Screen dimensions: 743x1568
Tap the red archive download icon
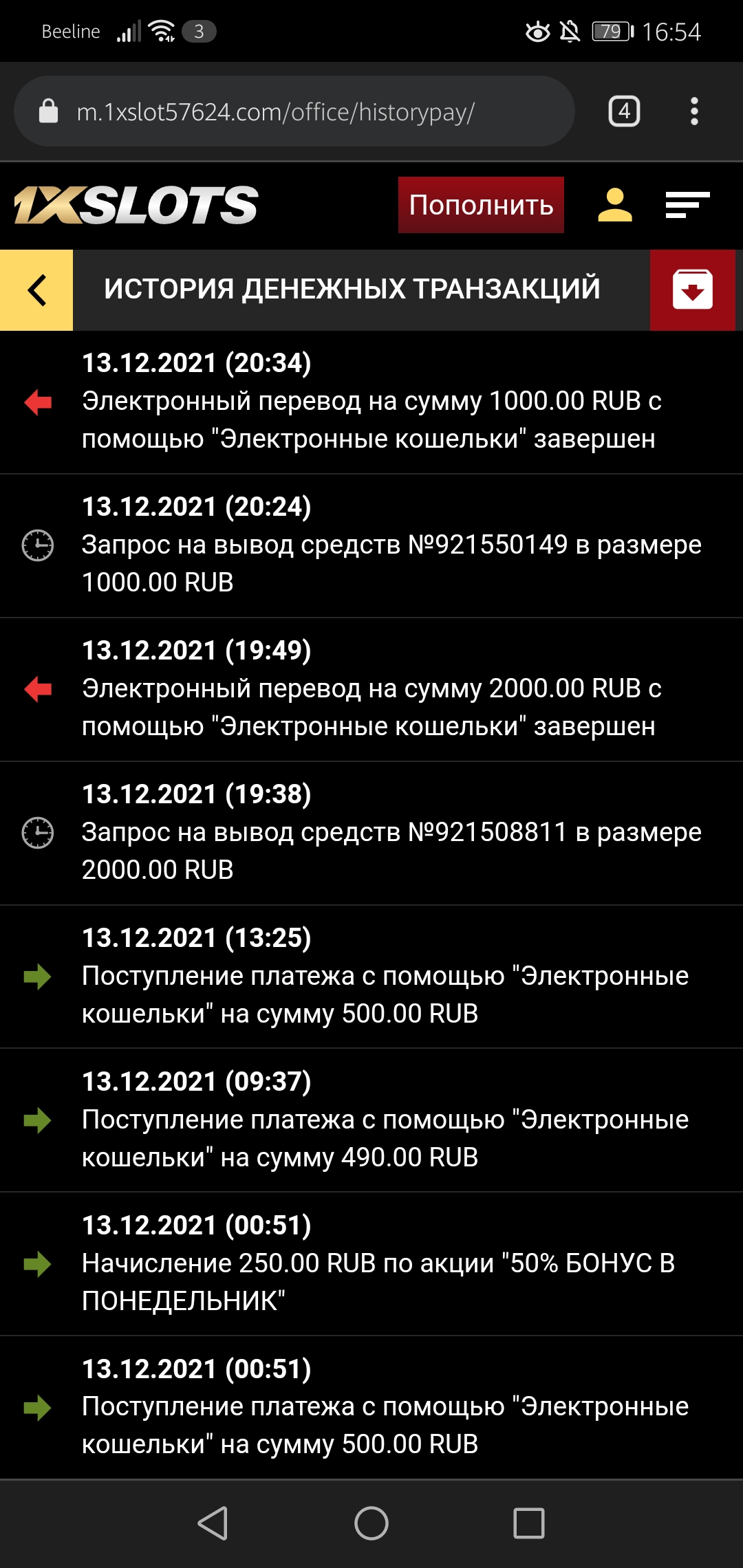coord(692,290)
